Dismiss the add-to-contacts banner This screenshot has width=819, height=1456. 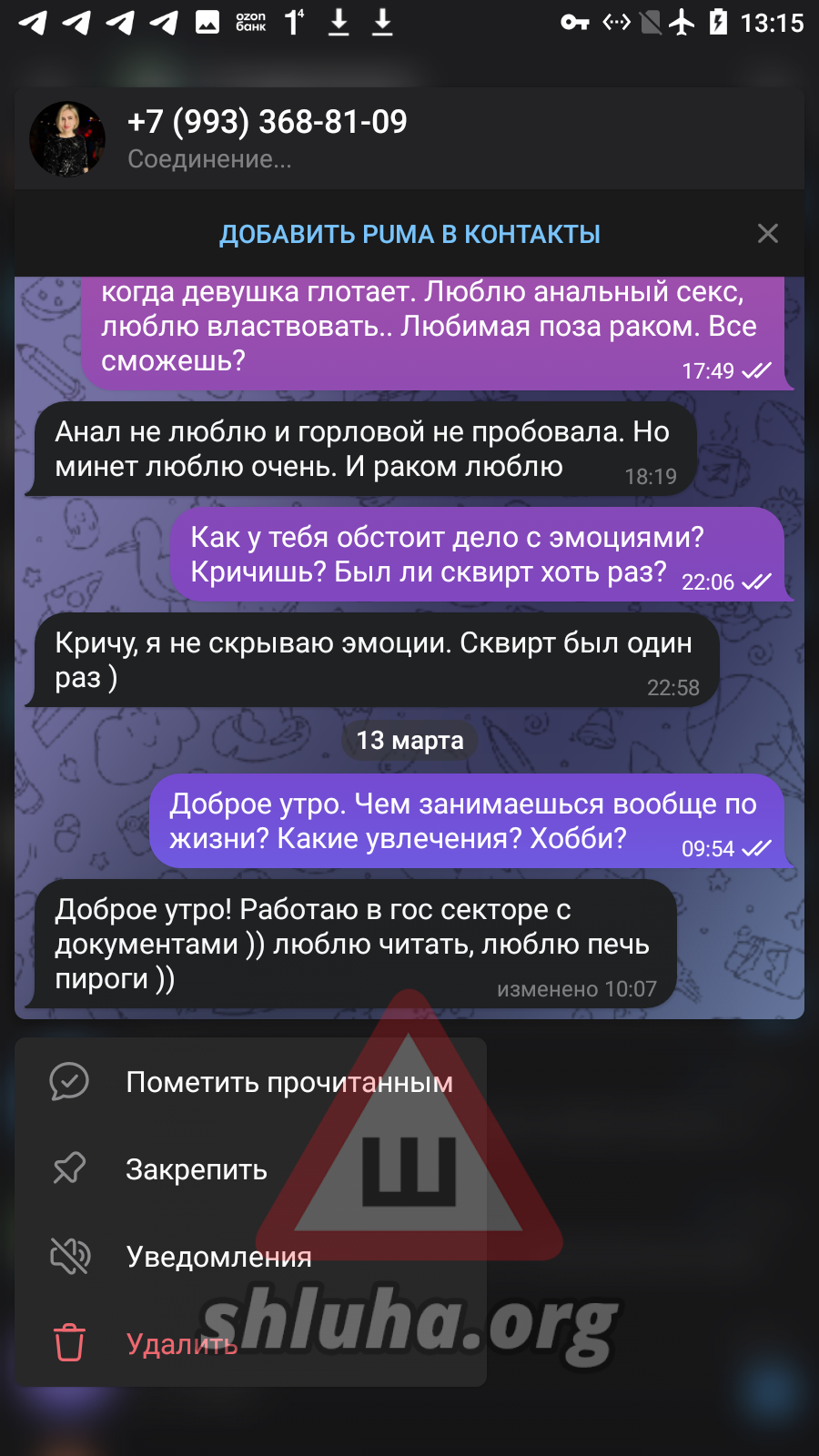click(767, 234)
